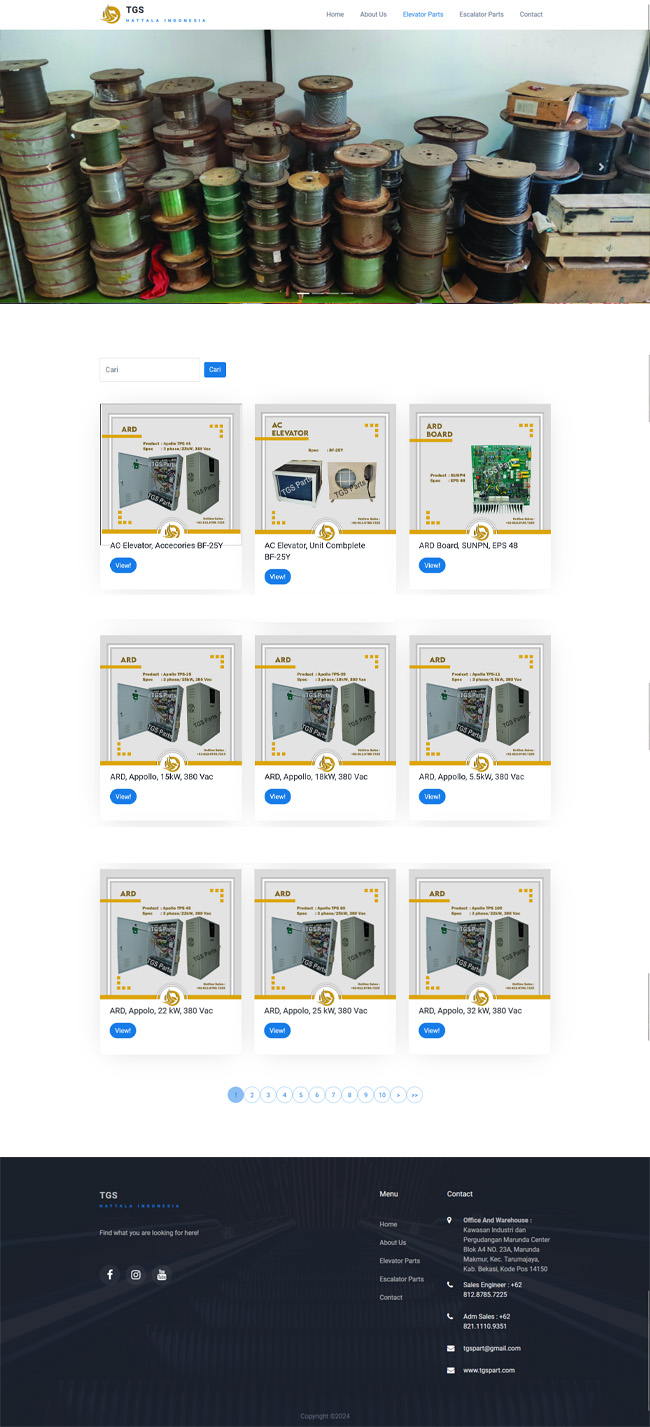View the ARD Board, SUNPN, EPS 48
This screenshot has height=1427, width=650.
pyautogui.click(x=432, y=566)
